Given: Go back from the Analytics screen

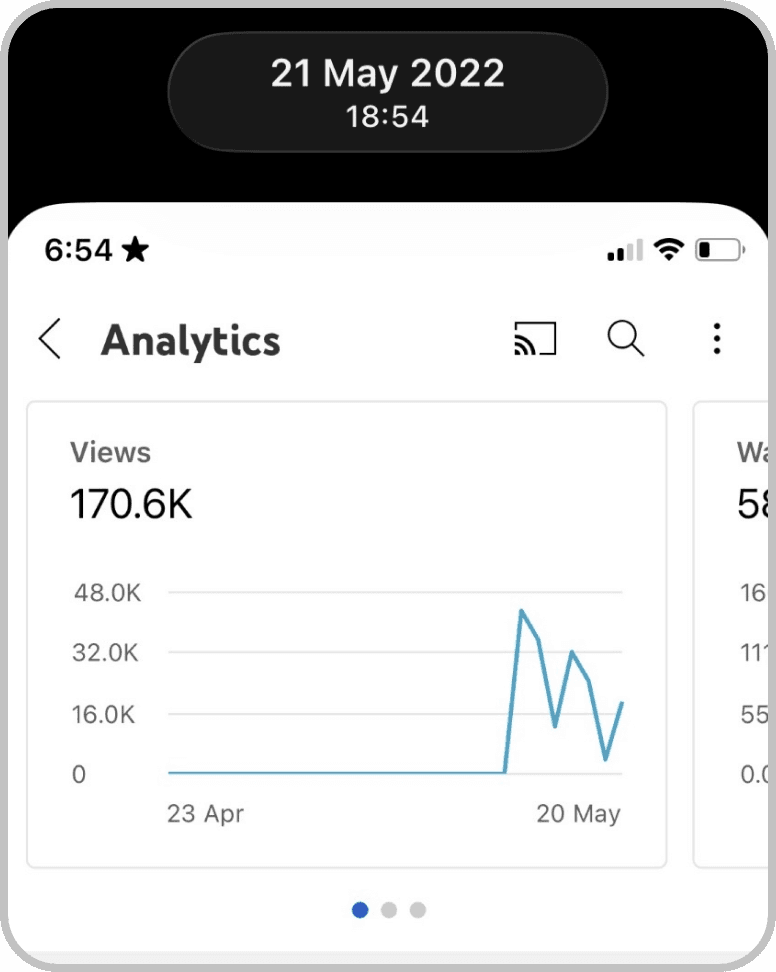Looking at the screenshot, I should [50, 340].
